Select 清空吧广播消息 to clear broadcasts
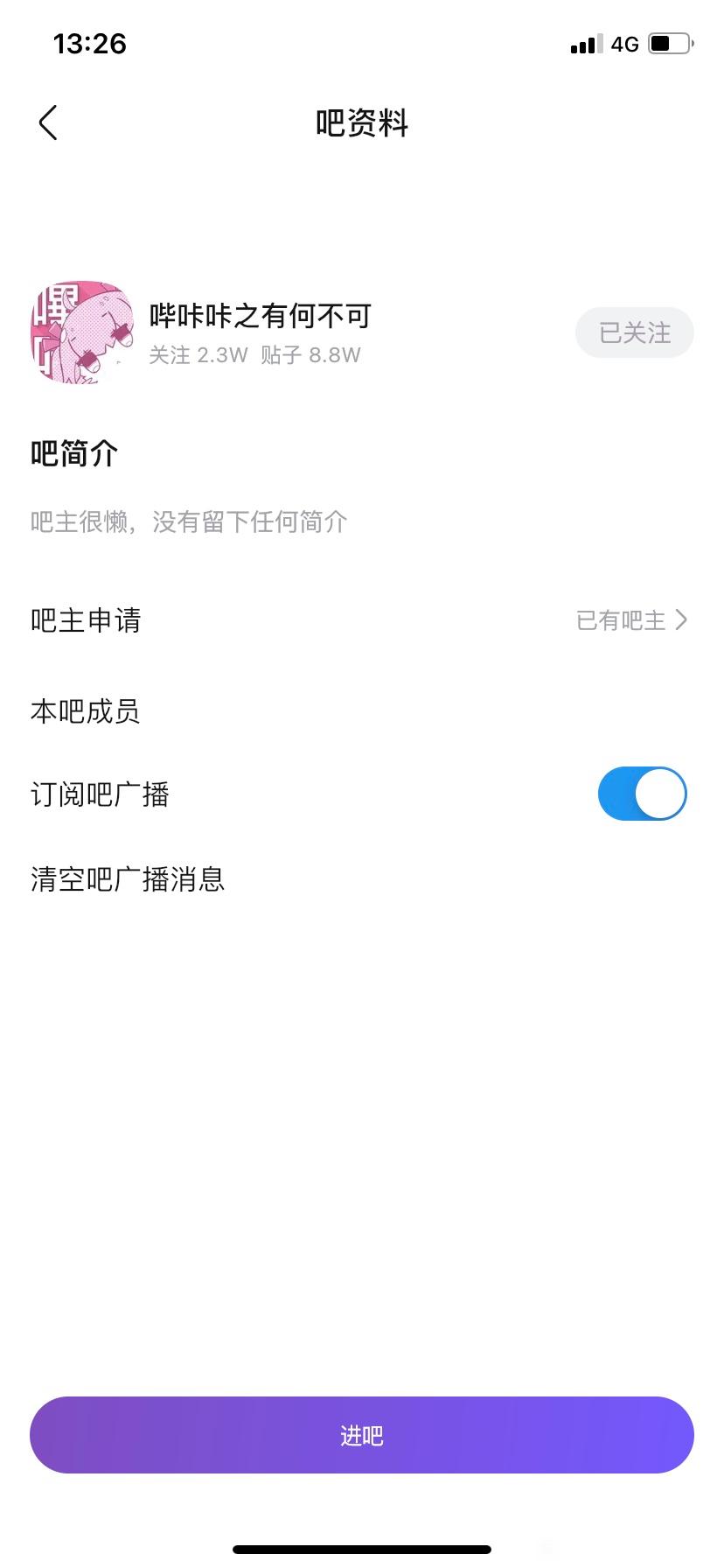724x1568 pixels. click(x=128, y=878)
